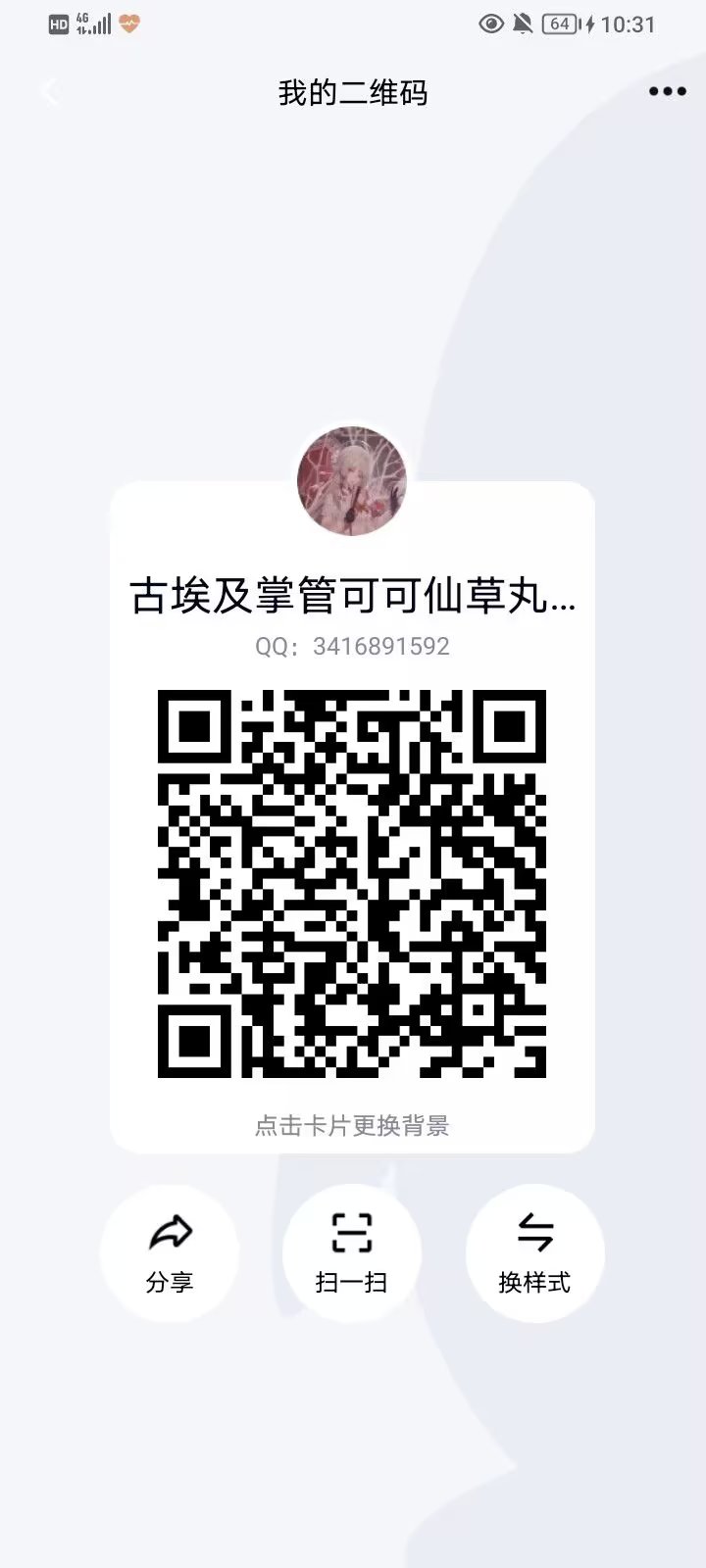706x1568 pixels.
Task: Open the three-dot overflow menu
Action: 667,92
